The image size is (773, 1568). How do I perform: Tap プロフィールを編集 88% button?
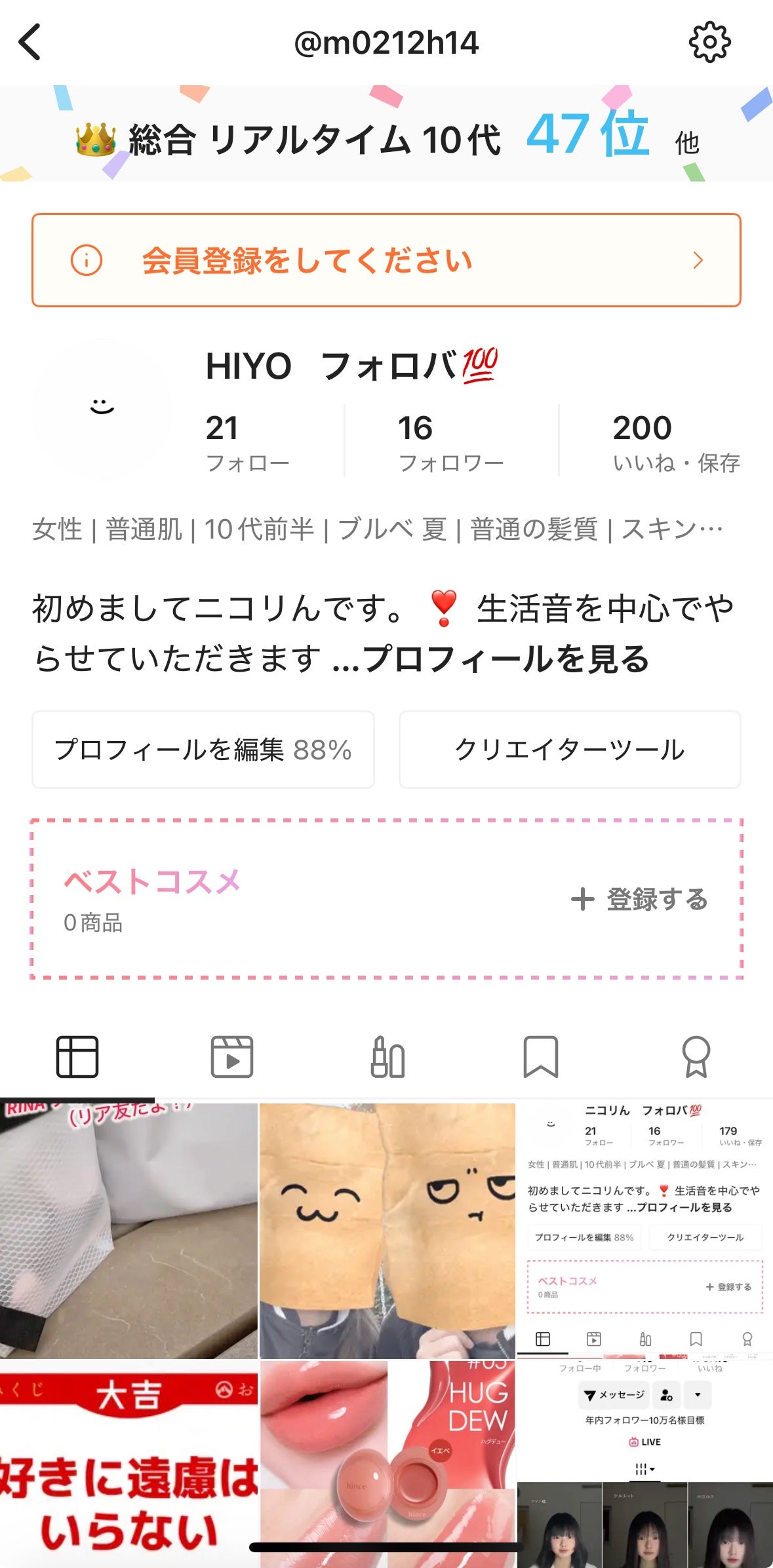click(x=203, y=750)
